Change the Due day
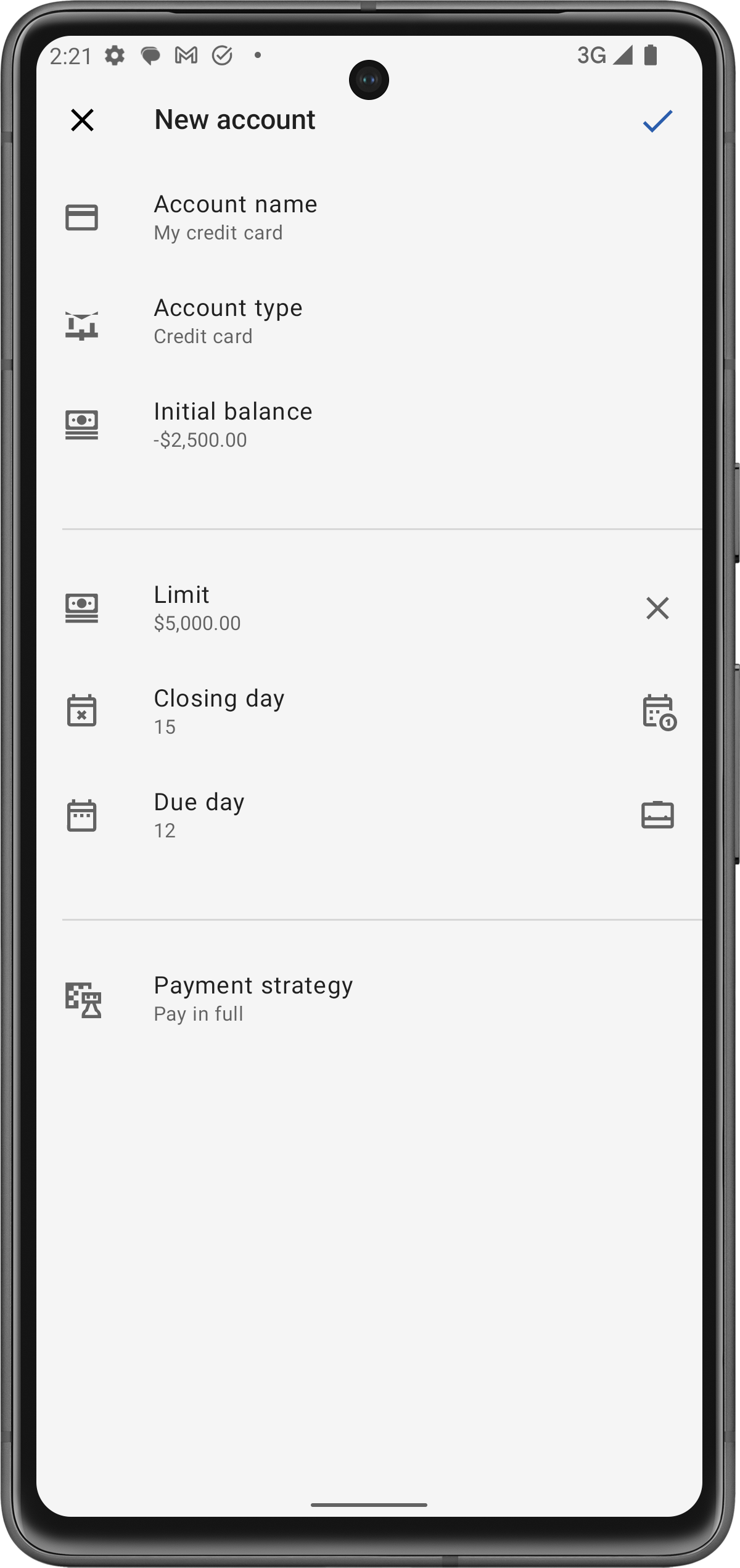Image resolution: width=740 pixels, height=1568 pixels. click(x=199, y=815)
